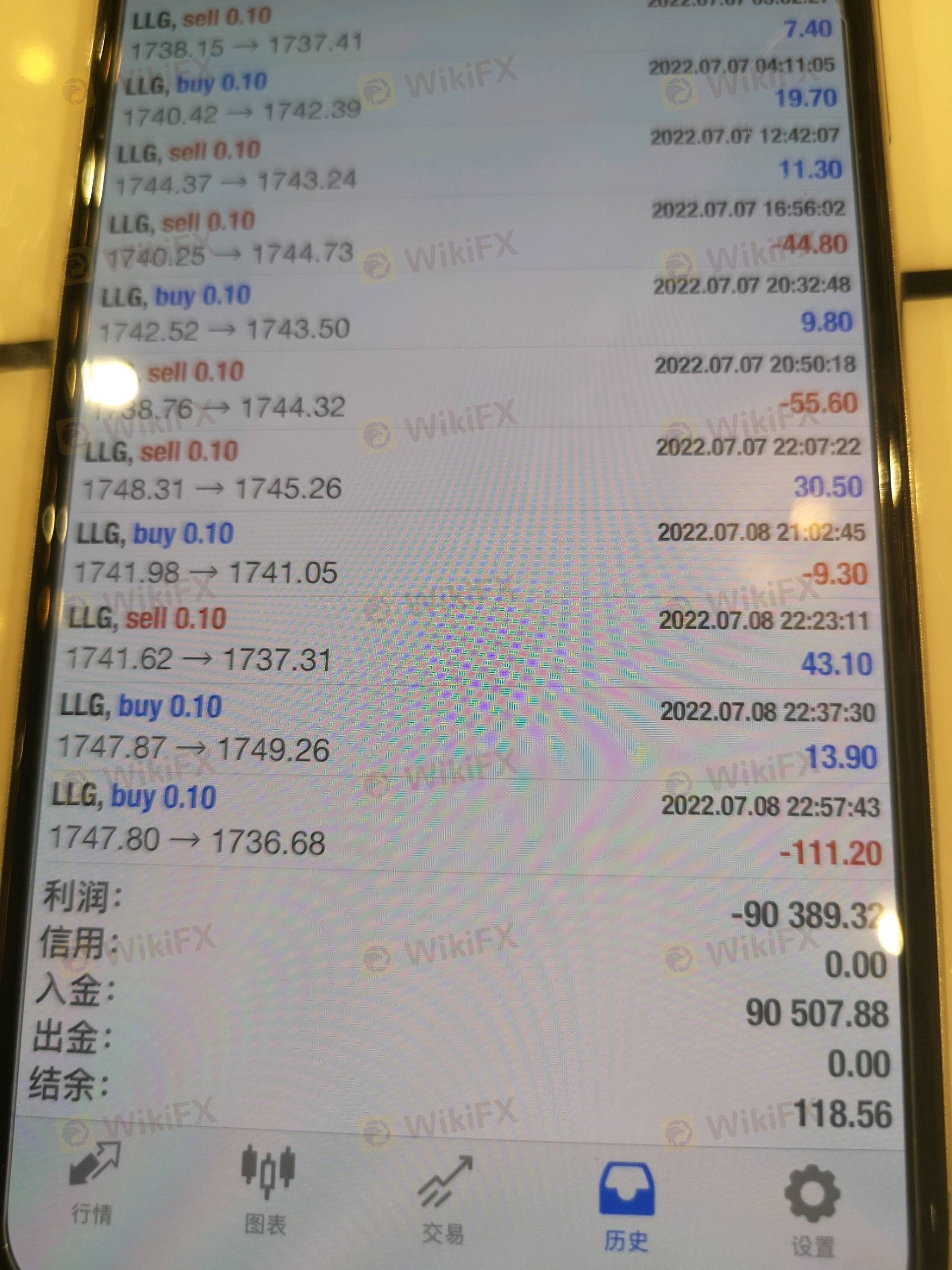Open the 图表 chart tab
Image resolution: width=952 pixels, height=1270 pixels.
(x=266, y=1191)
